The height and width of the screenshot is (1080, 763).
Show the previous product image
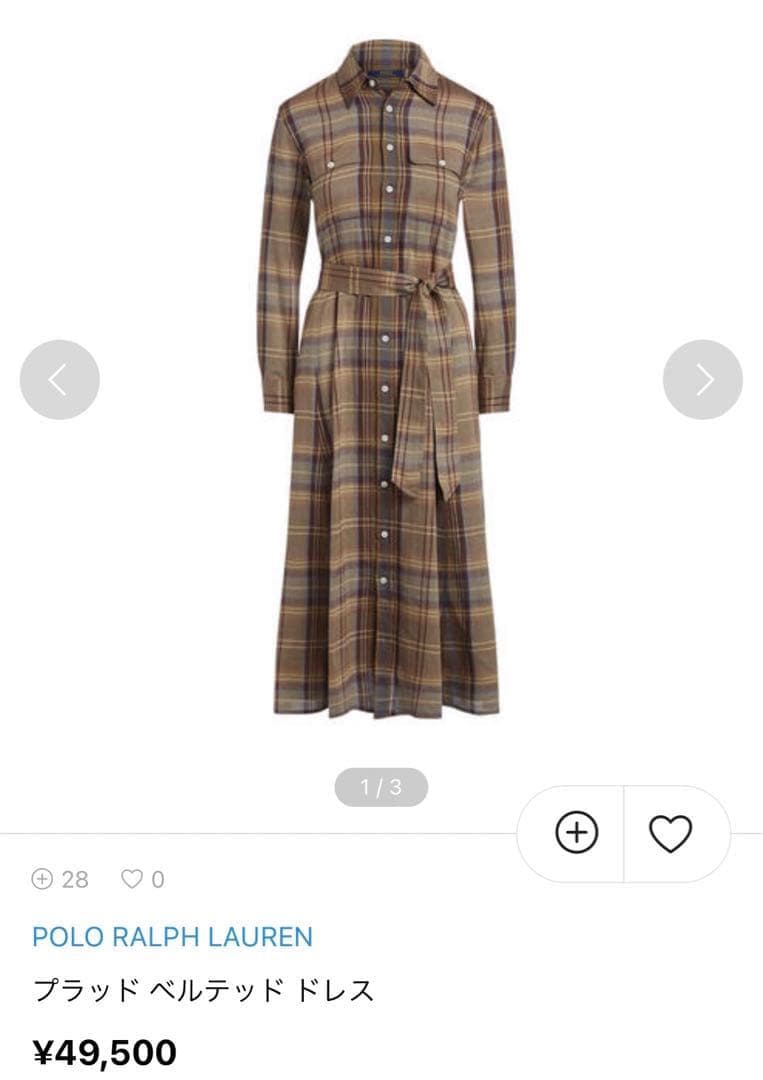60,380
